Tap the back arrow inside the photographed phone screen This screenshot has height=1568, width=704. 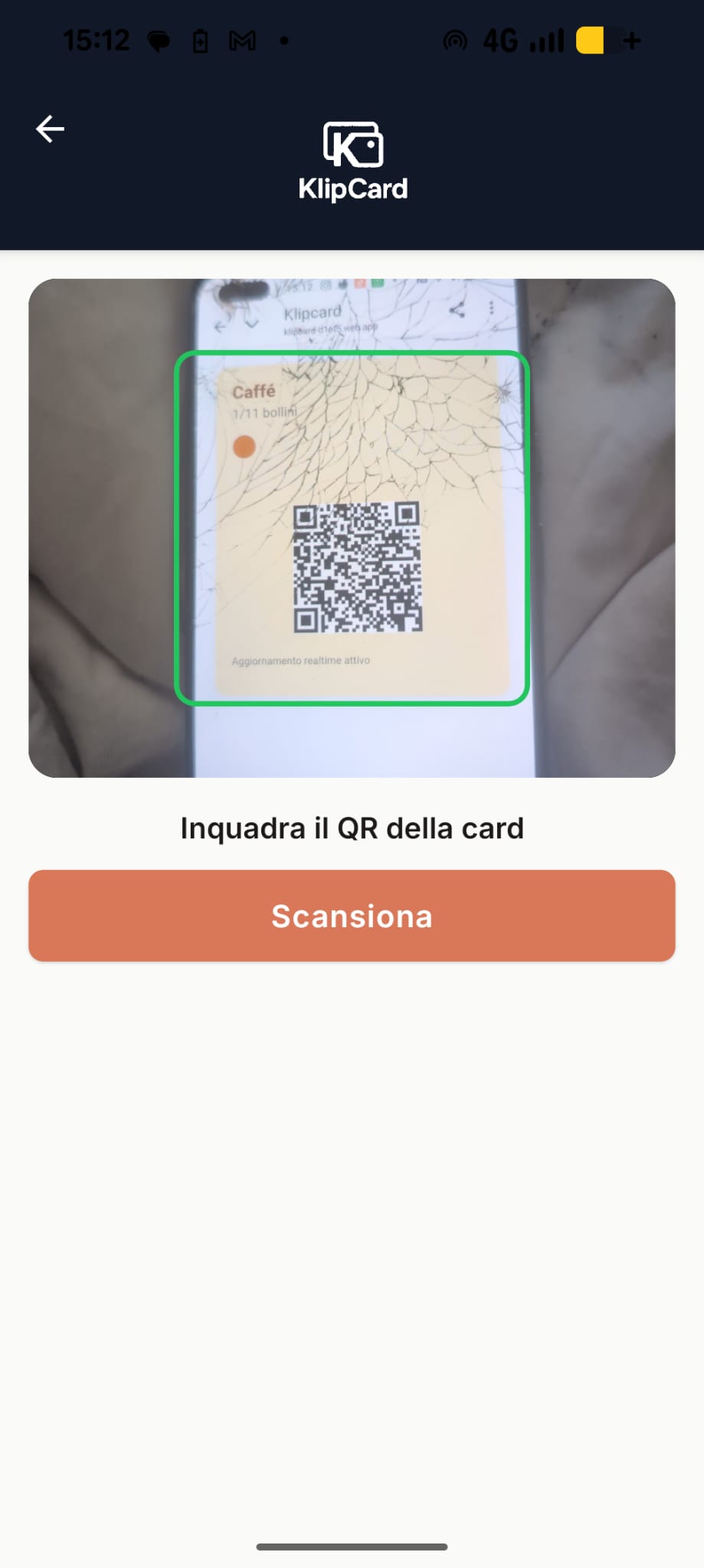tap(221, 325)
